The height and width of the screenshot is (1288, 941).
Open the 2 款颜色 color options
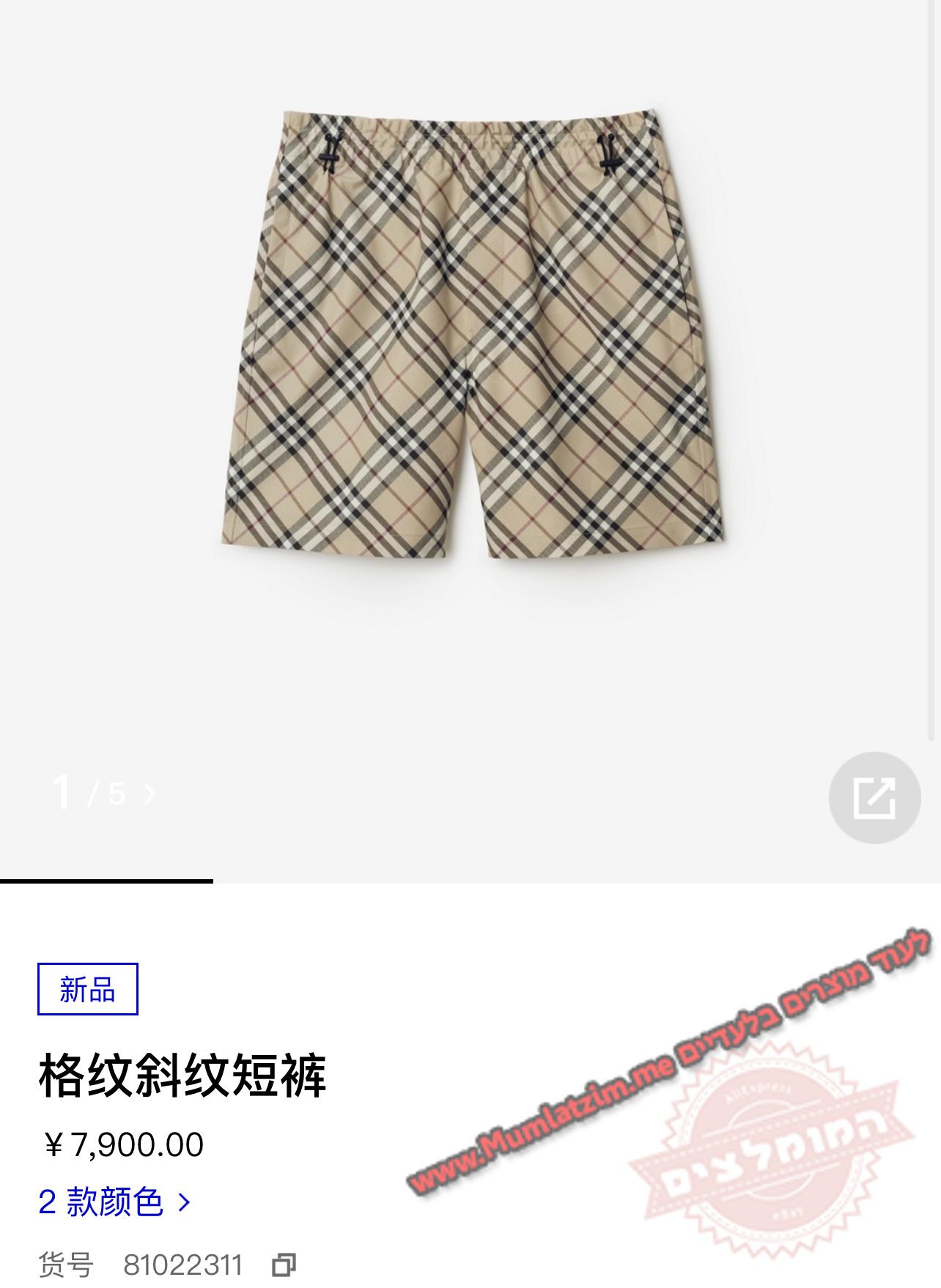pyautogui.click(x=114, y=1202)
